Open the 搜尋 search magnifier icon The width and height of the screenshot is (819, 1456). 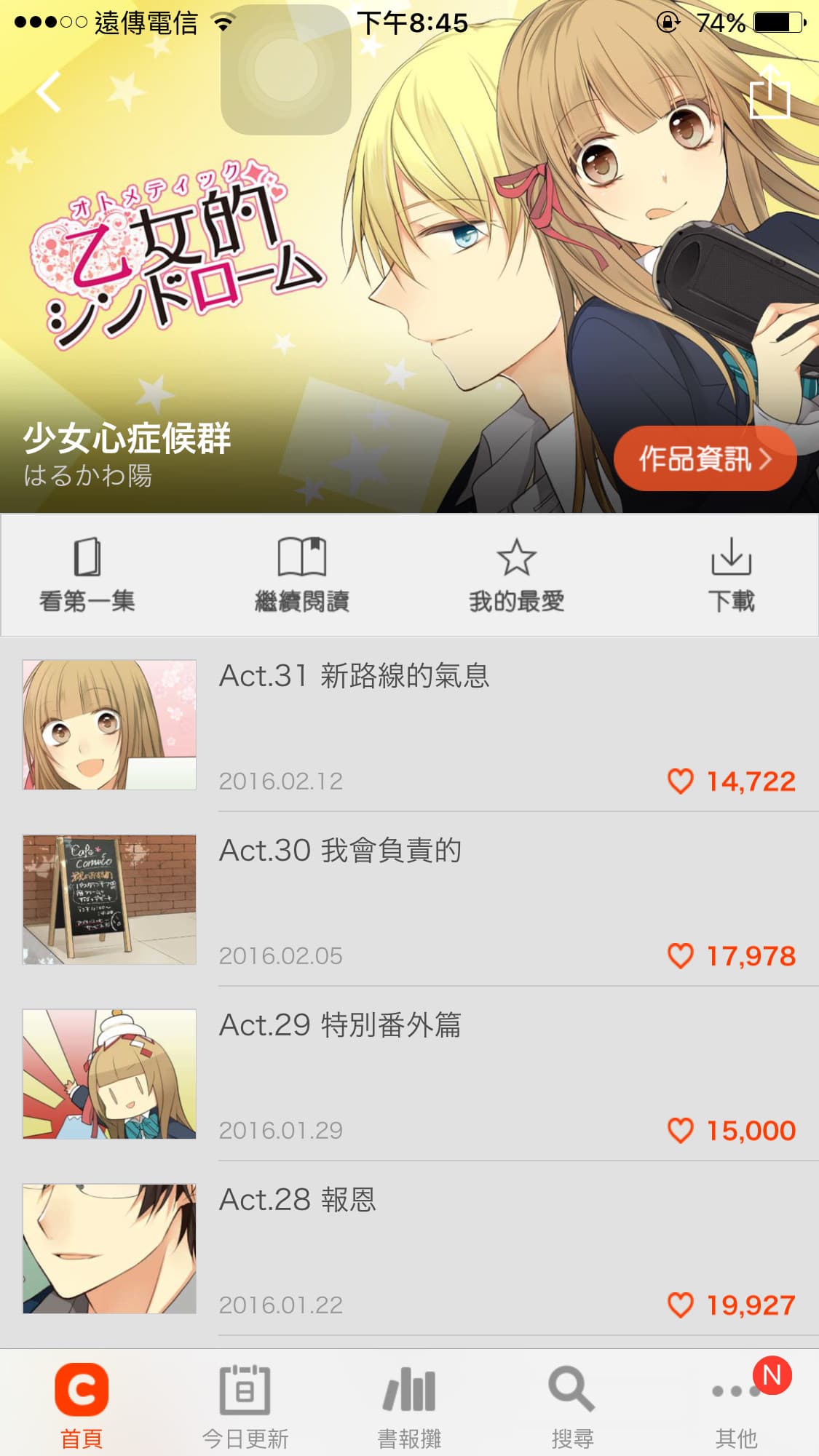click(x=571, y=1390)
